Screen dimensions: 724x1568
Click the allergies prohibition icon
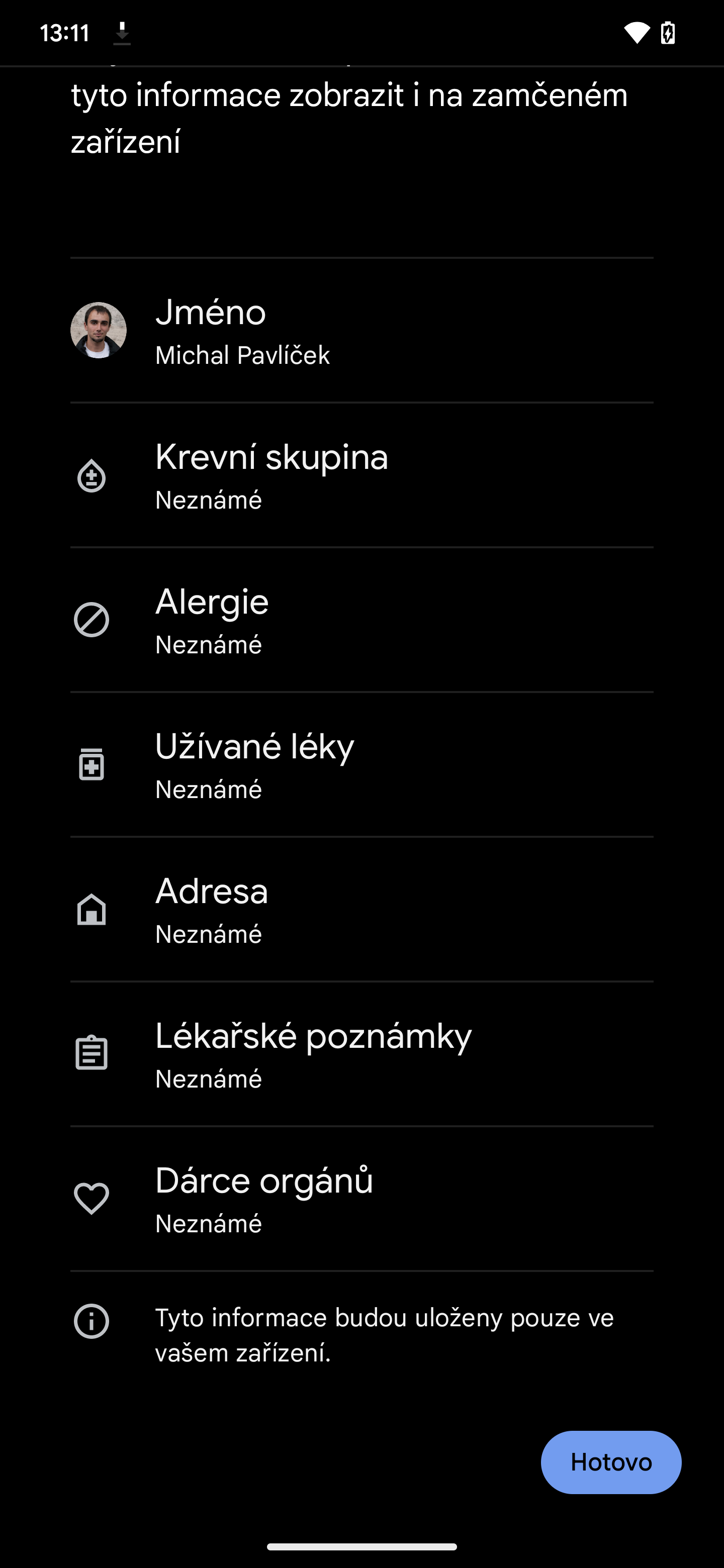click(92, 620)
